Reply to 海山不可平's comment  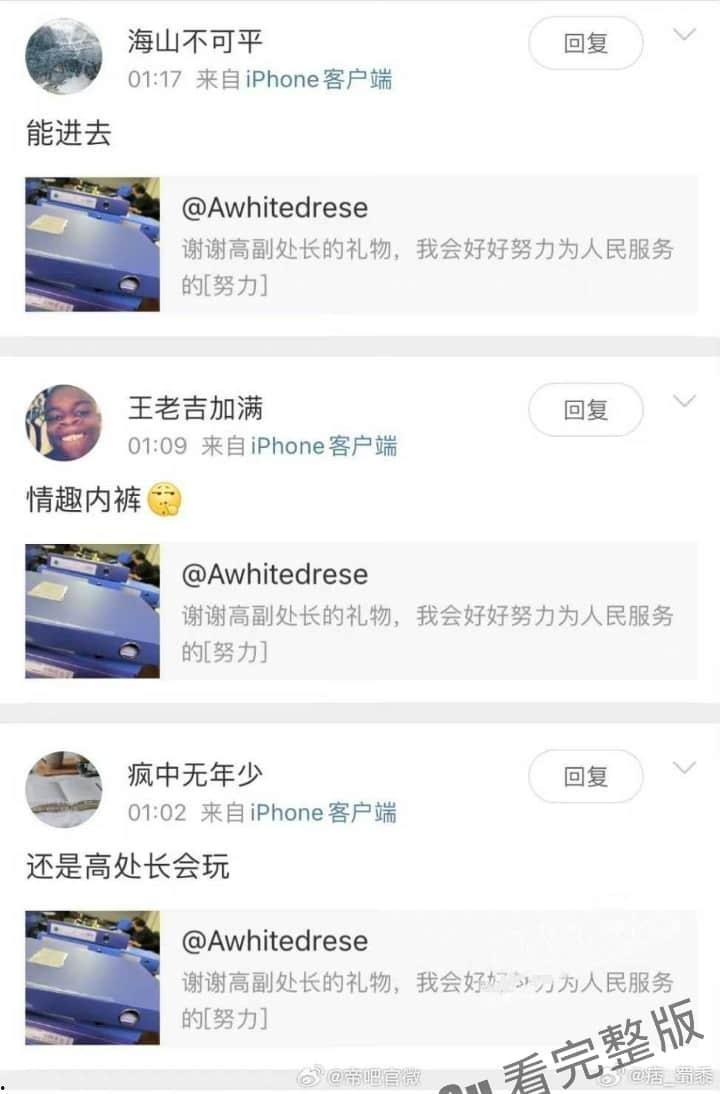click(585, 44)
